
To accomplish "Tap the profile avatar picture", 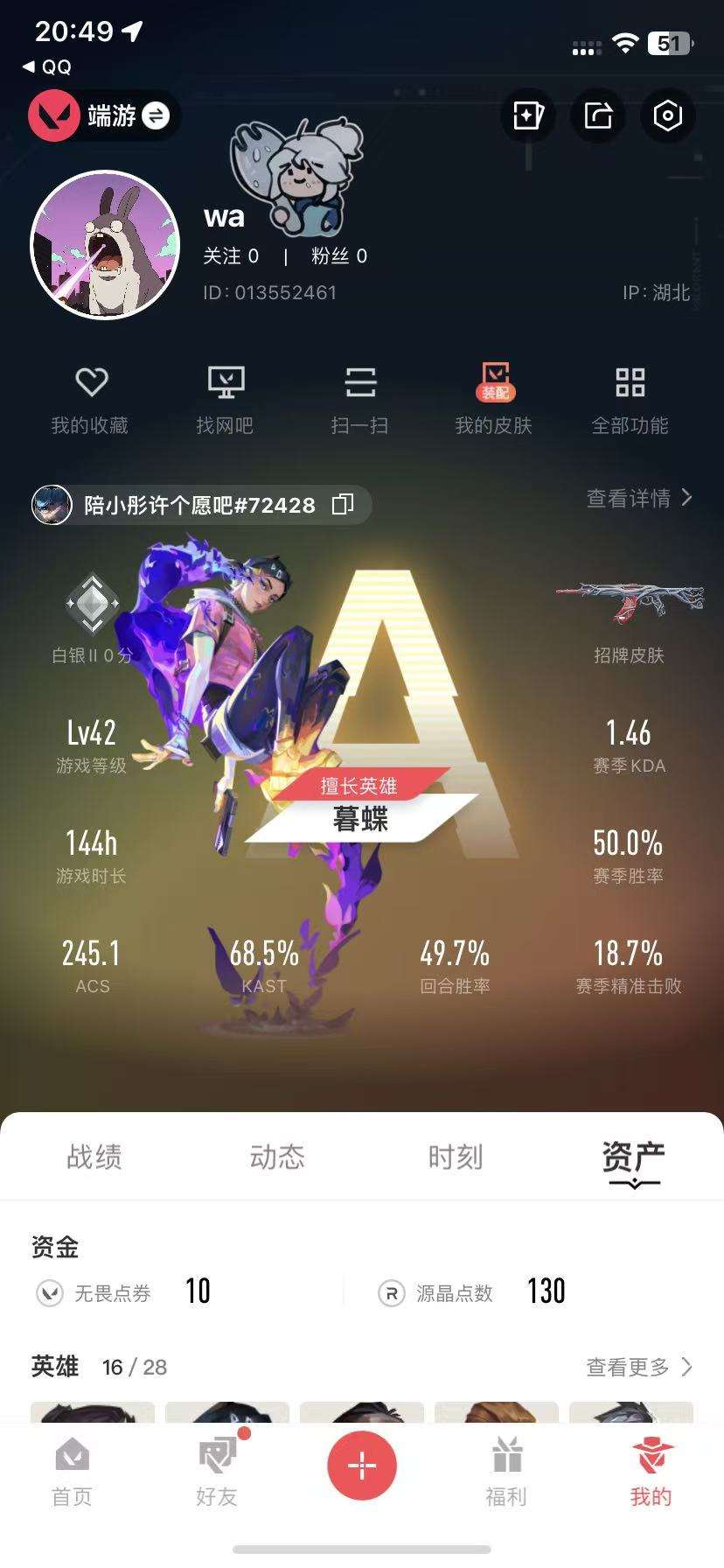I will pyautogui.click(x=105, y=245).
